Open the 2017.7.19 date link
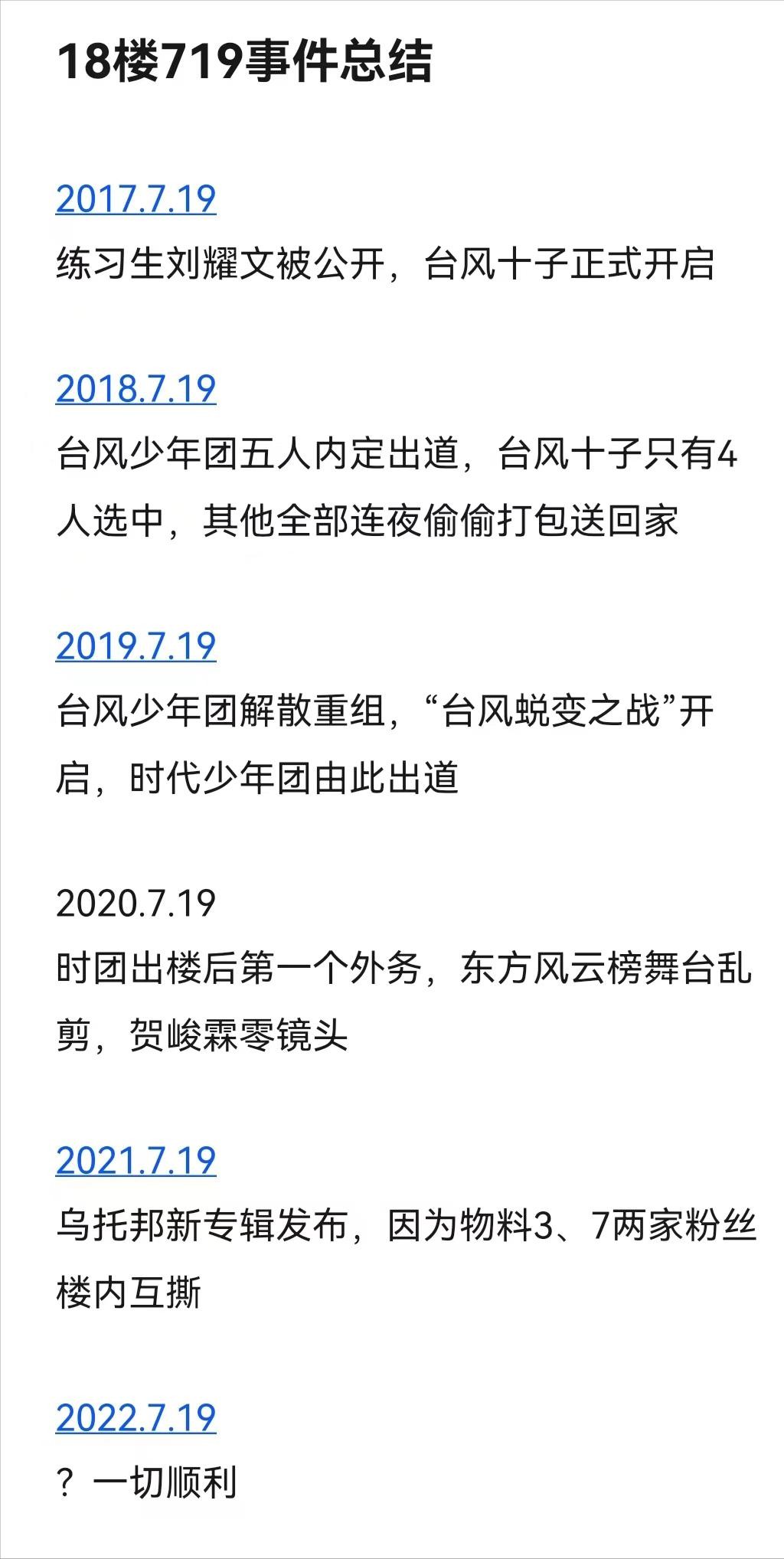Viewport: 784px width, 1559px height. [x=136, y=199]
